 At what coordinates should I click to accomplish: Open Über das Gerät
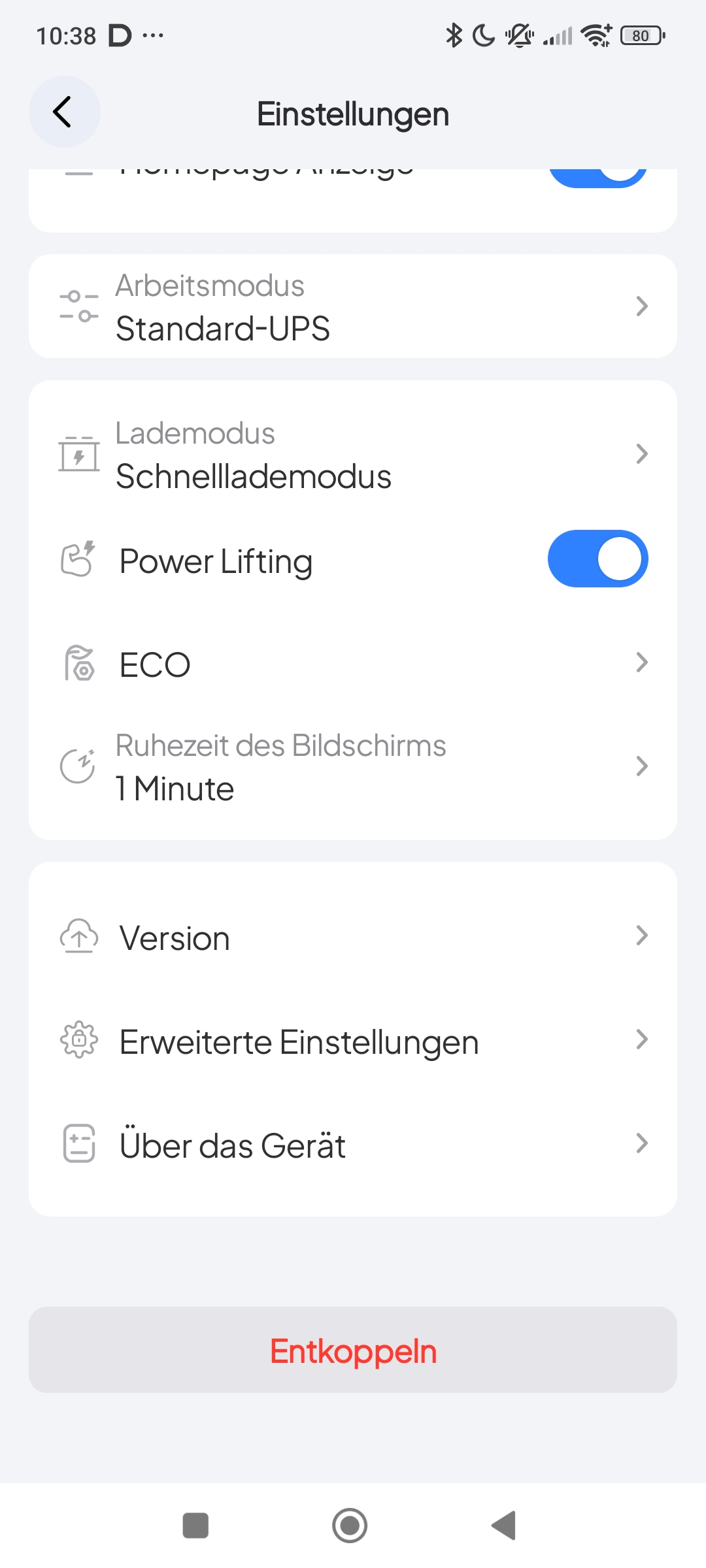(x=353, y=1145)
